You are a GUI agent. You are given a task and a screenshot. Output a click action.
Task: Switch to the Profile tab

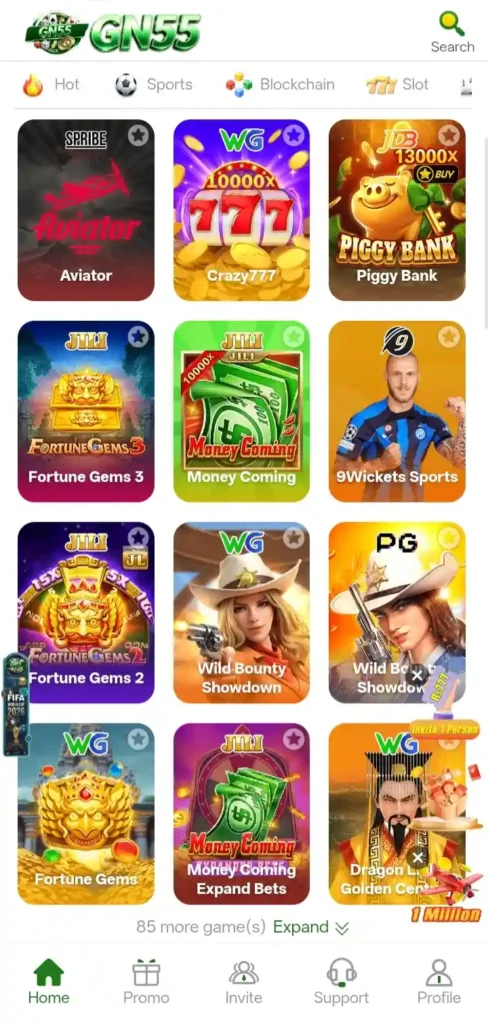tap(439, 982)
